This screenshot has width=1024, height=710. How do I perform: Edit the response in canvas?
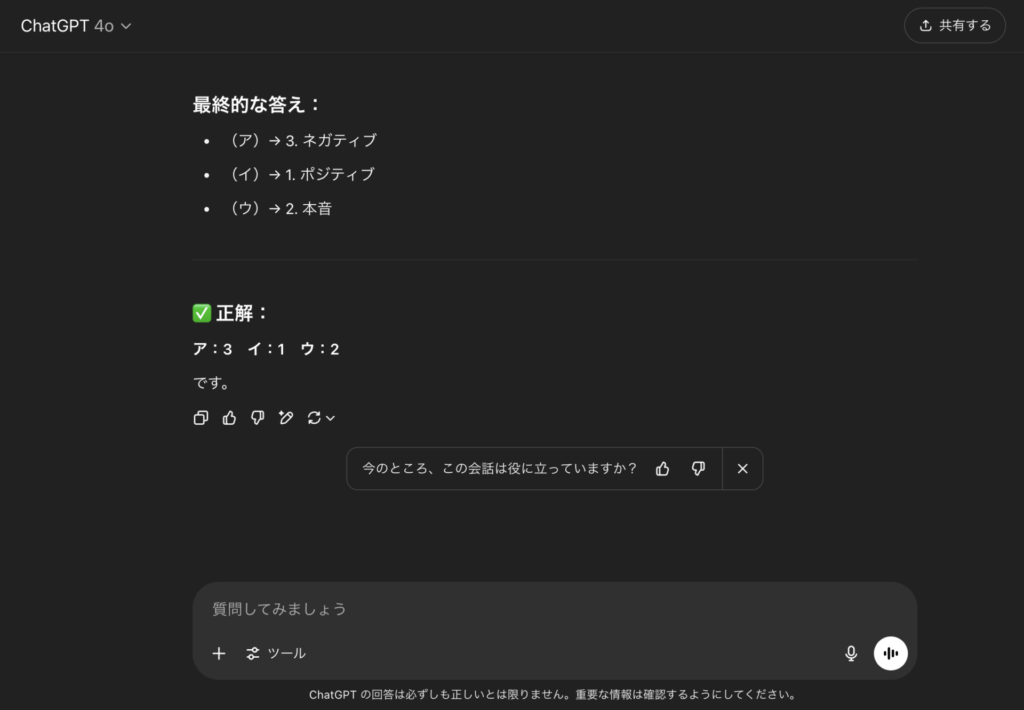[x=286, y=418]
